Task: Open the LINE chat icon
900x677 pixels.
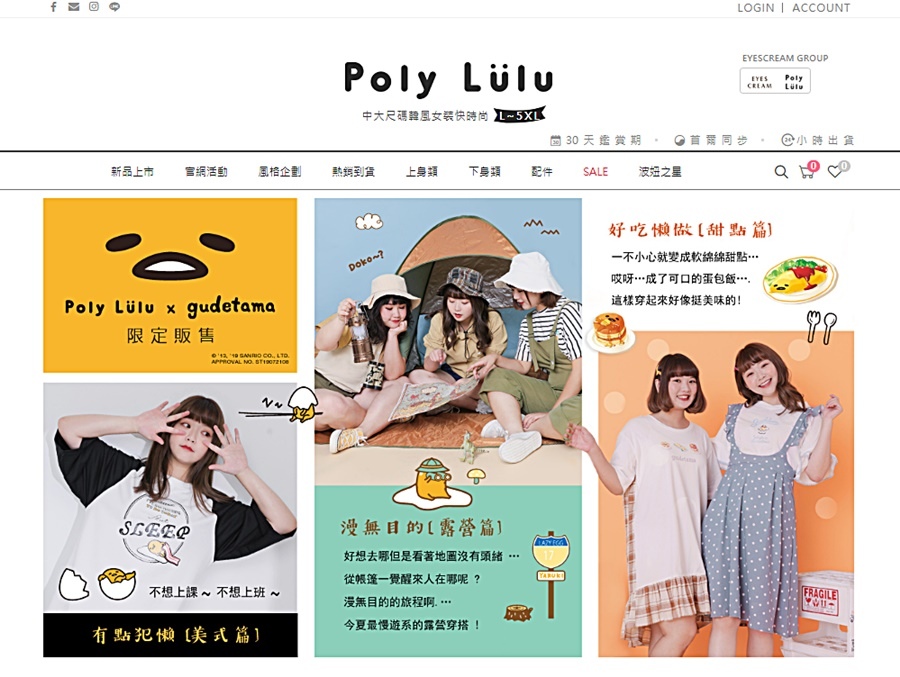Action: [x=115, y=7]
